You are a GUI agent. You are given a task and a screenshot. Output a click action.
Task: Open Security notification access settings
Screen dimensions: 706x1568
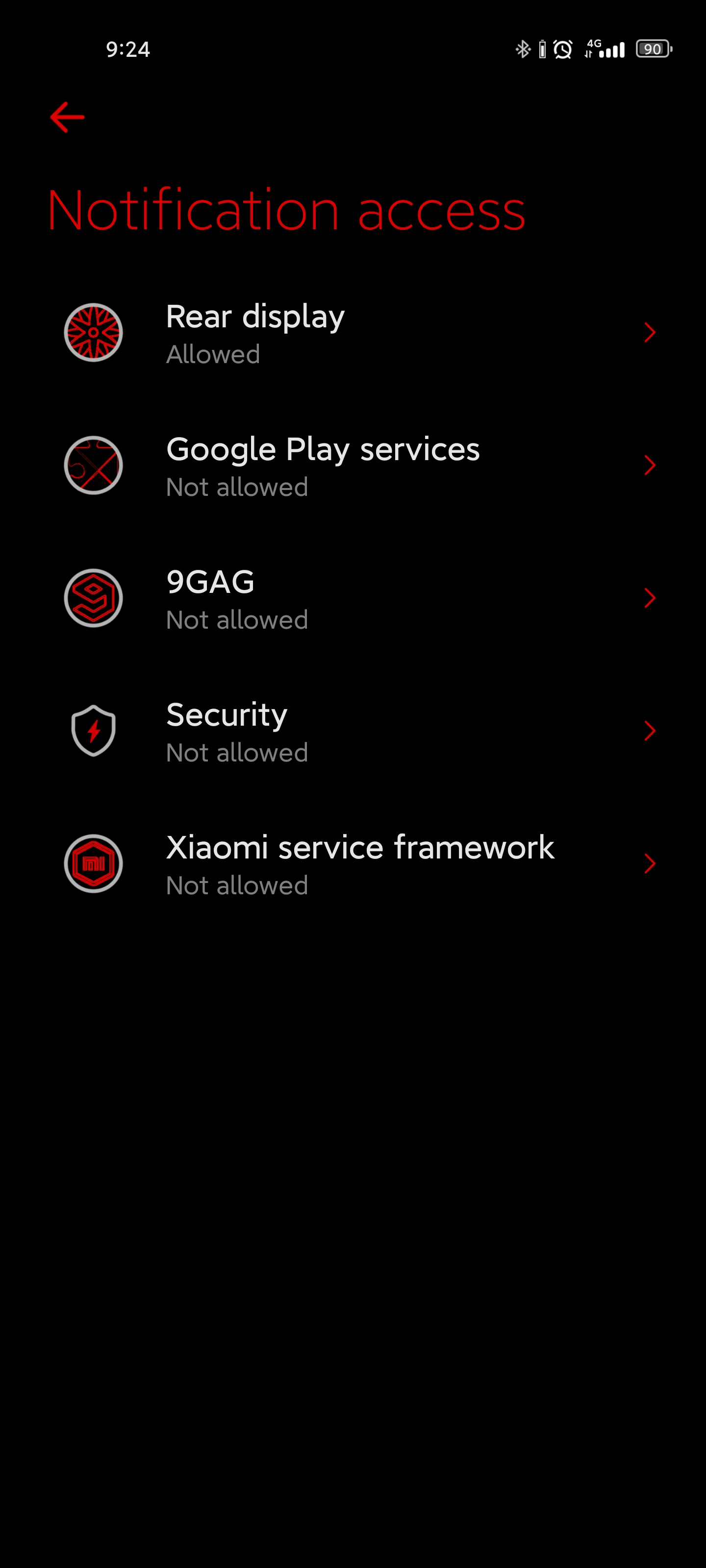pos(353,731)
